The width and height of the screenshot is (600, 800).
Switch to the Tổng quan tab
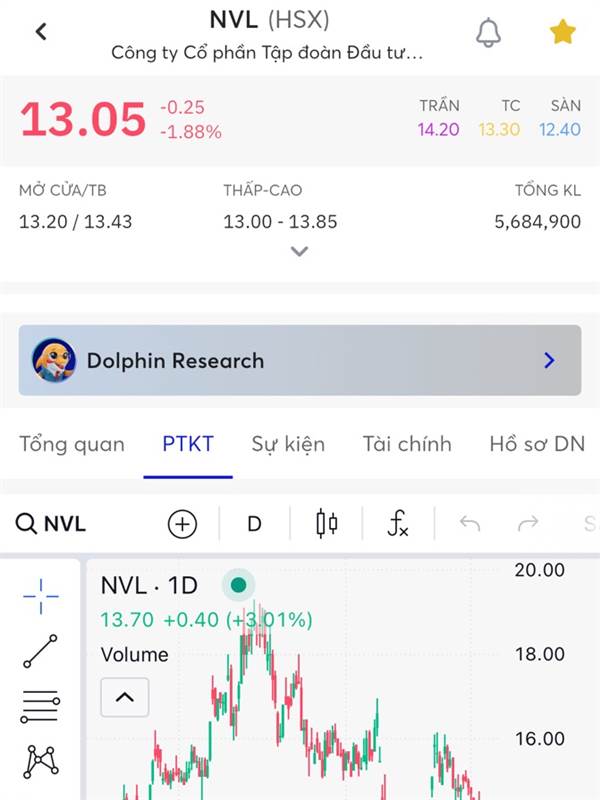click(x=72, y=444)
